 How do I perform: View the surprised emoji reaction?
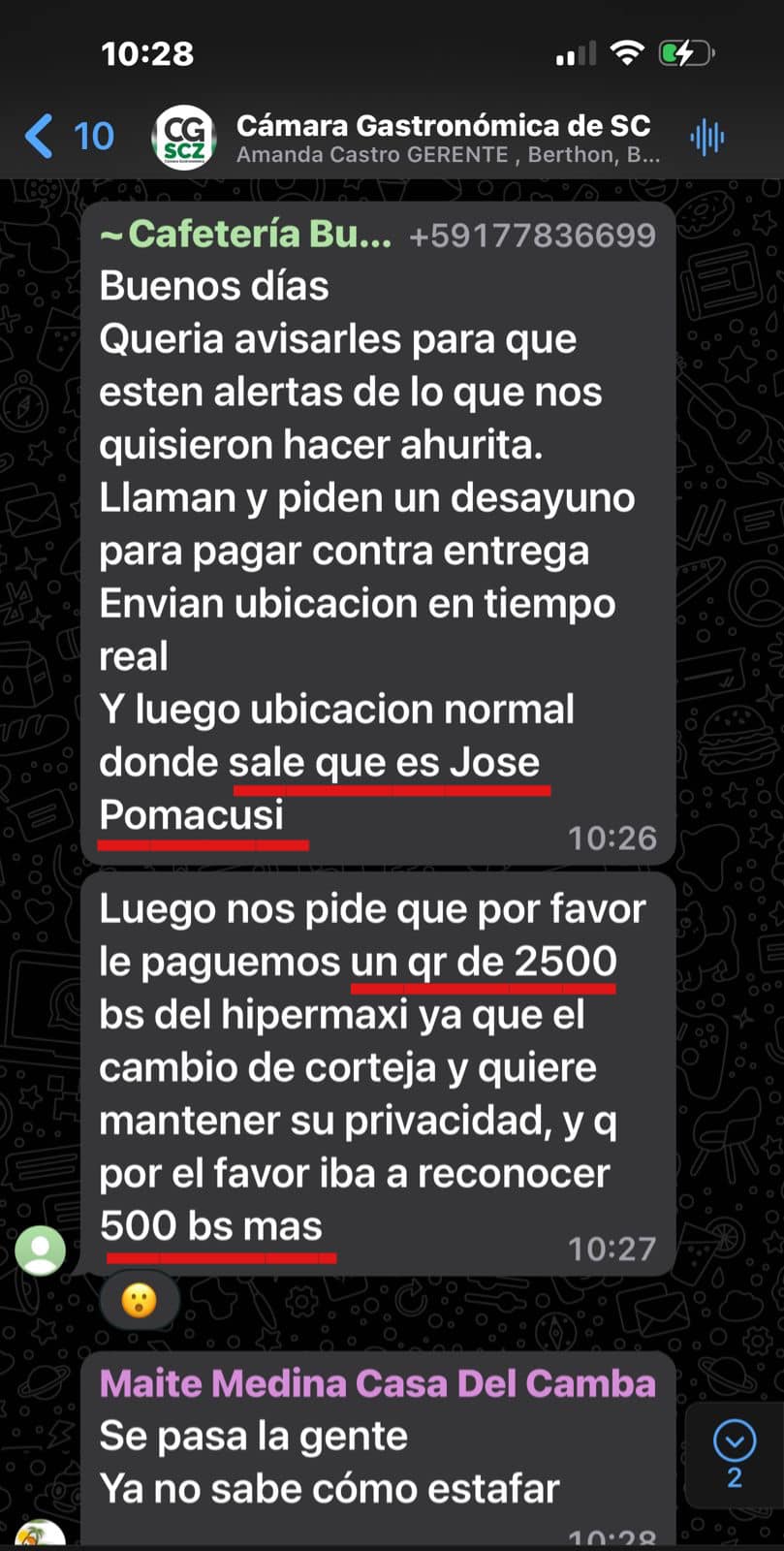coord(140,1300)
